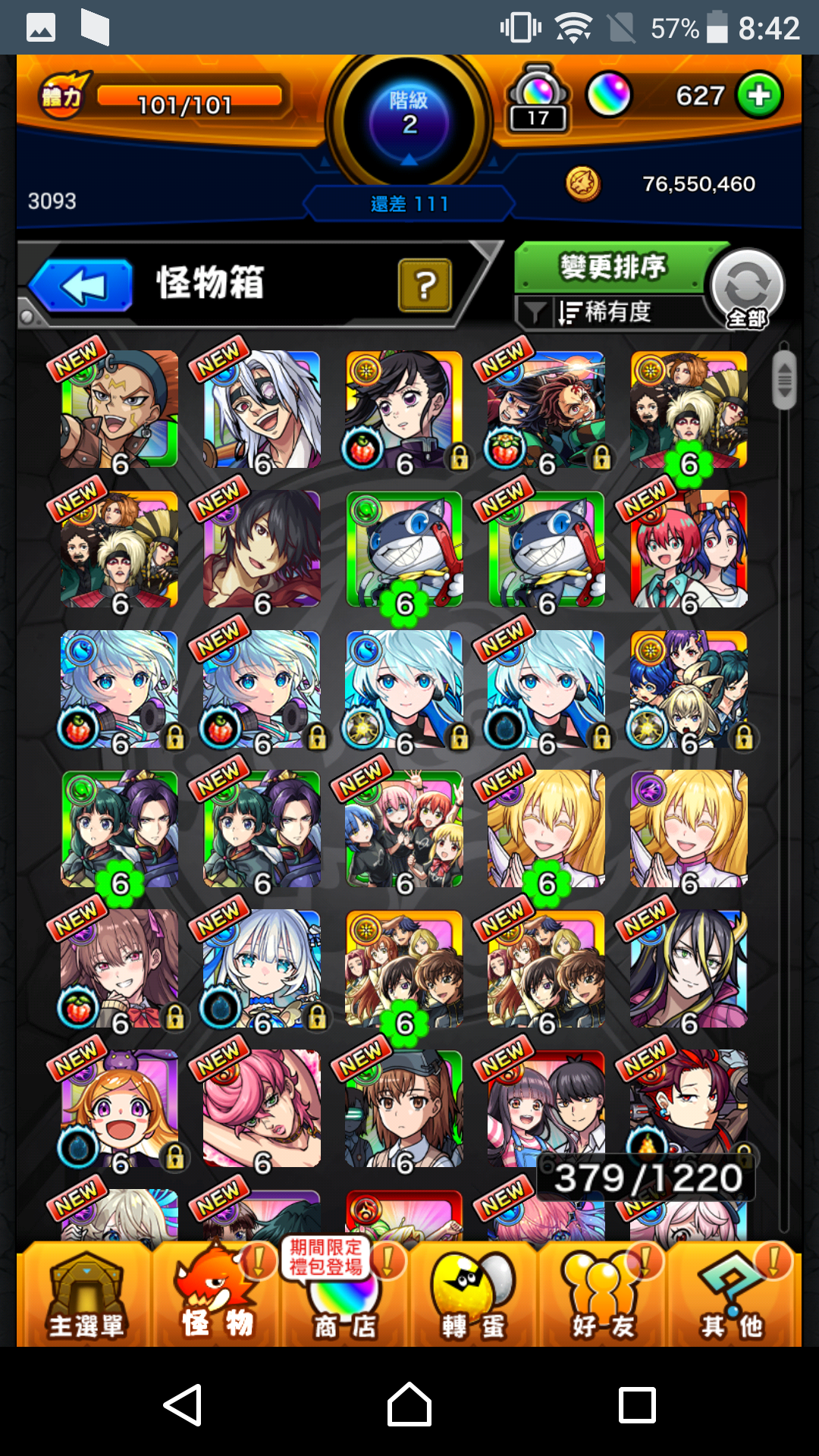Open the stamina gauge showing 101/101

(x=184, y=99)
